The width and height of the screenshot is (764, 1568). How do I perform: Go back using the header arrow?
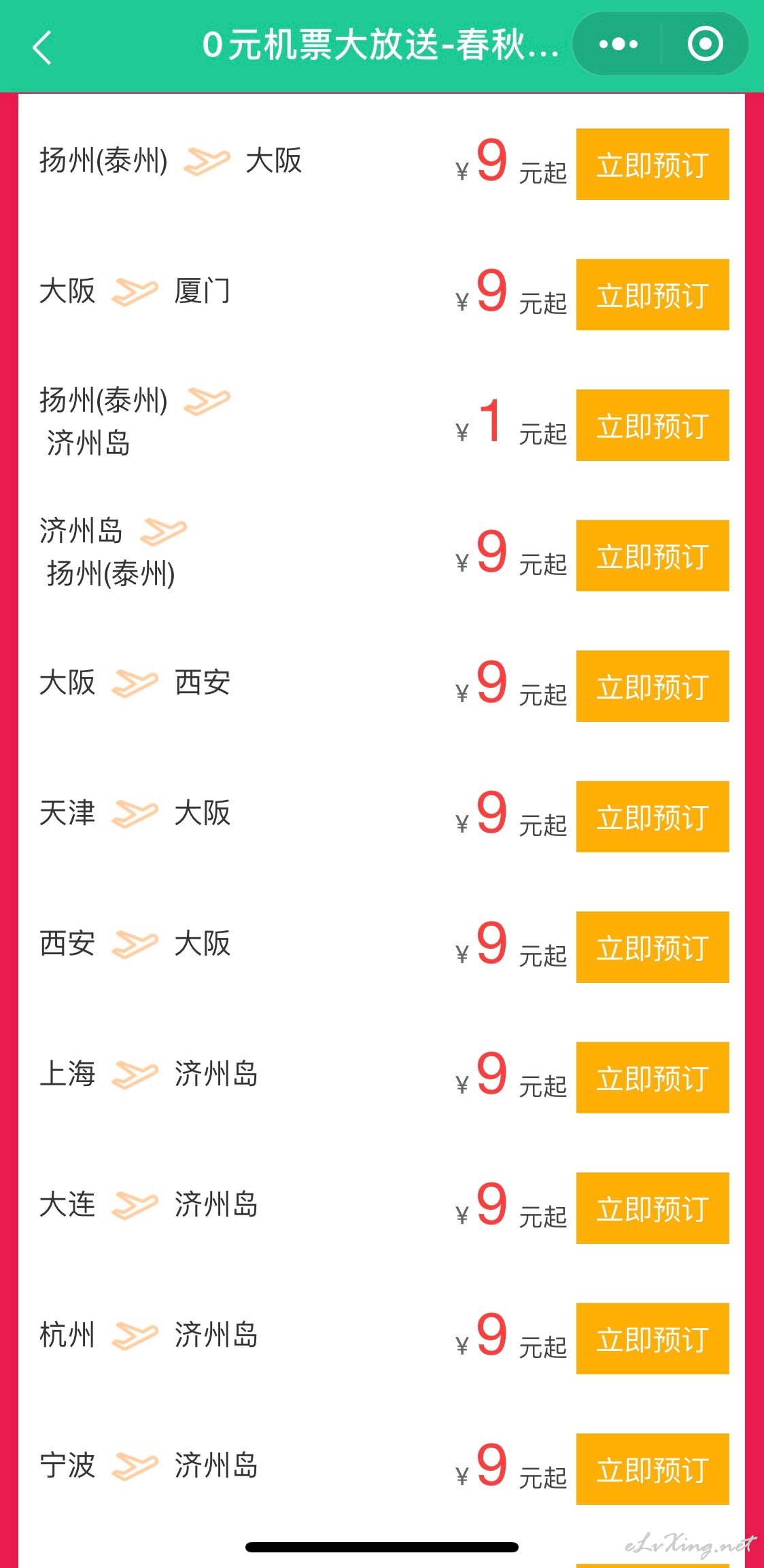(42, 48)
